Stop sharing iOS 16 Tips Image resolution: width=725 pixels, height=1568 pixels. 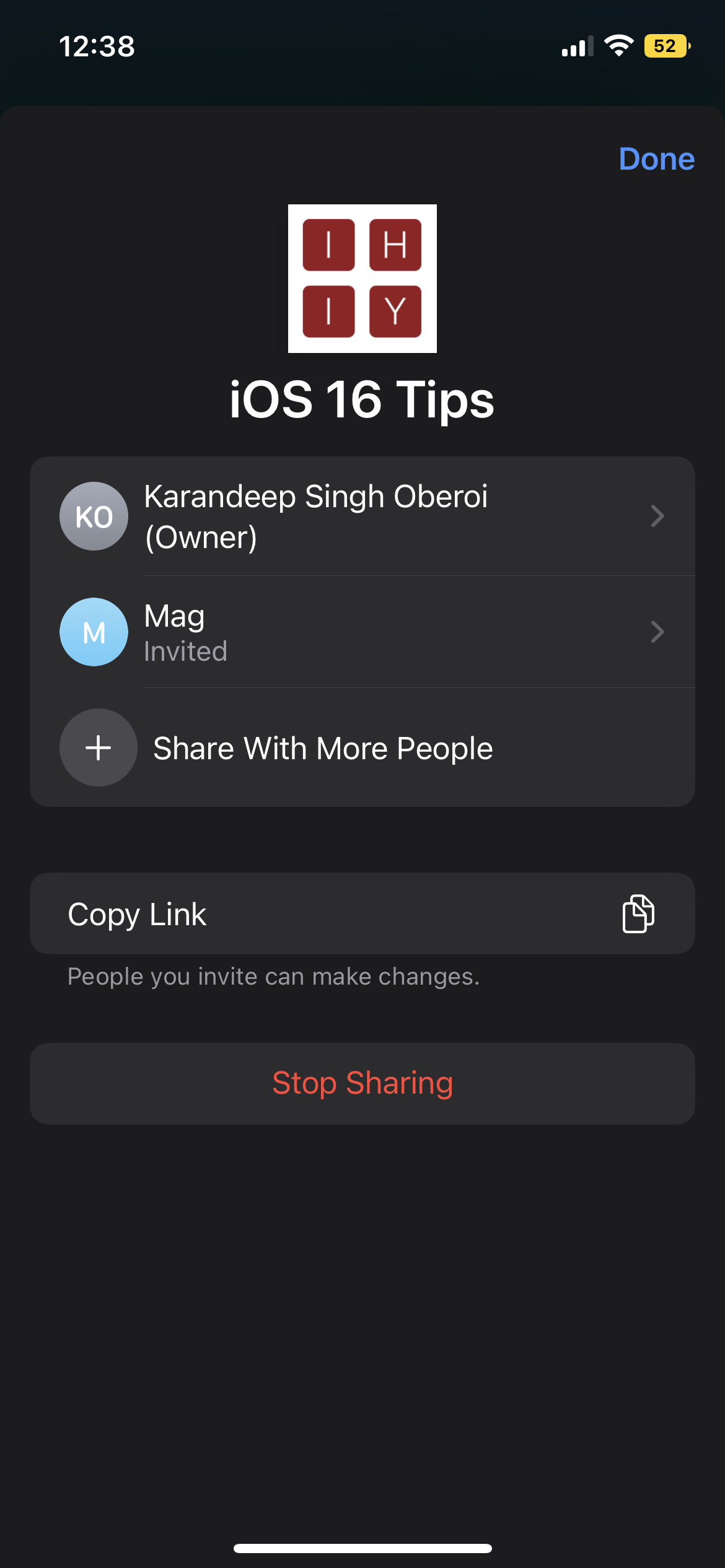point(362,1083)
